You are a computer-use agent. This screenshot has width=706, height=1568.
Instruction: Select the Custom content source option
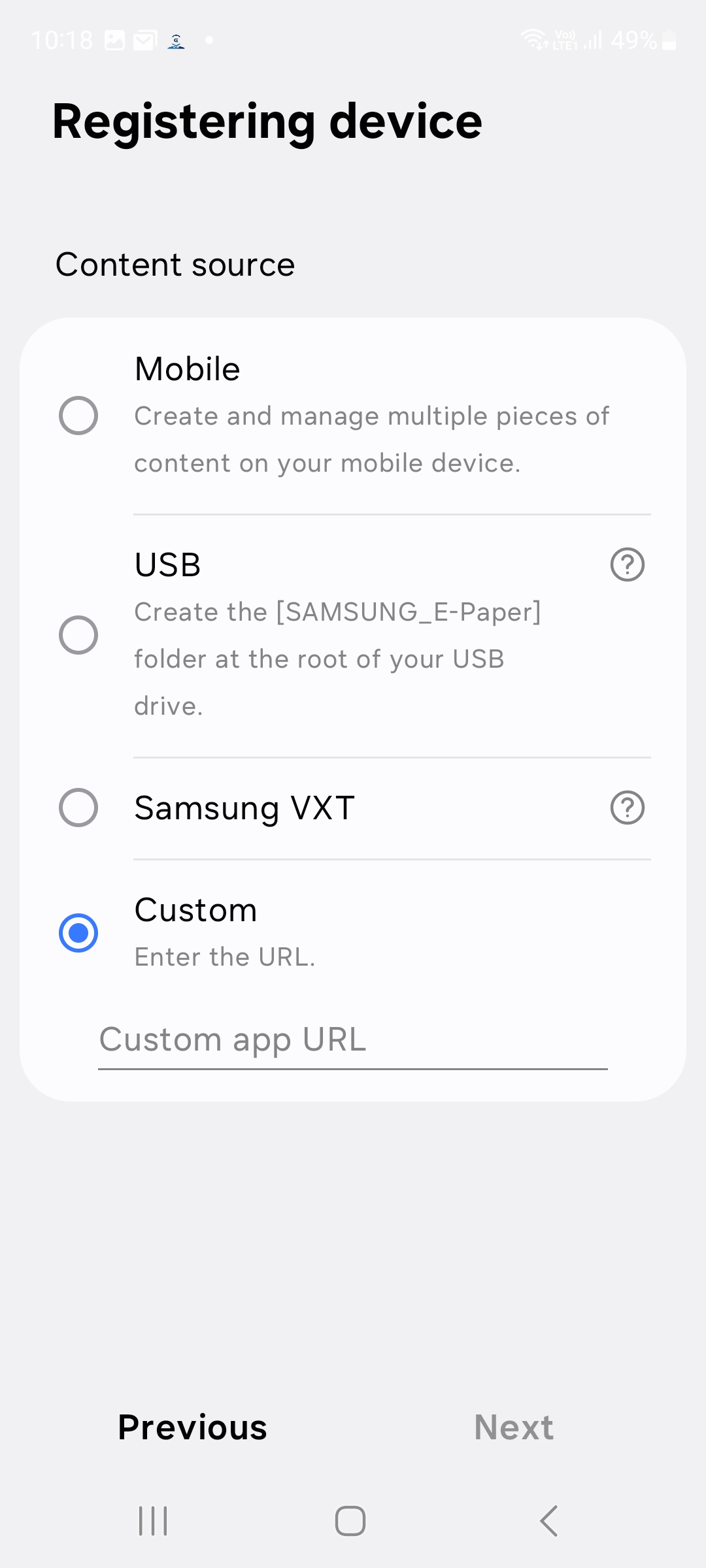pyautogui.click(x=78, y=932)
